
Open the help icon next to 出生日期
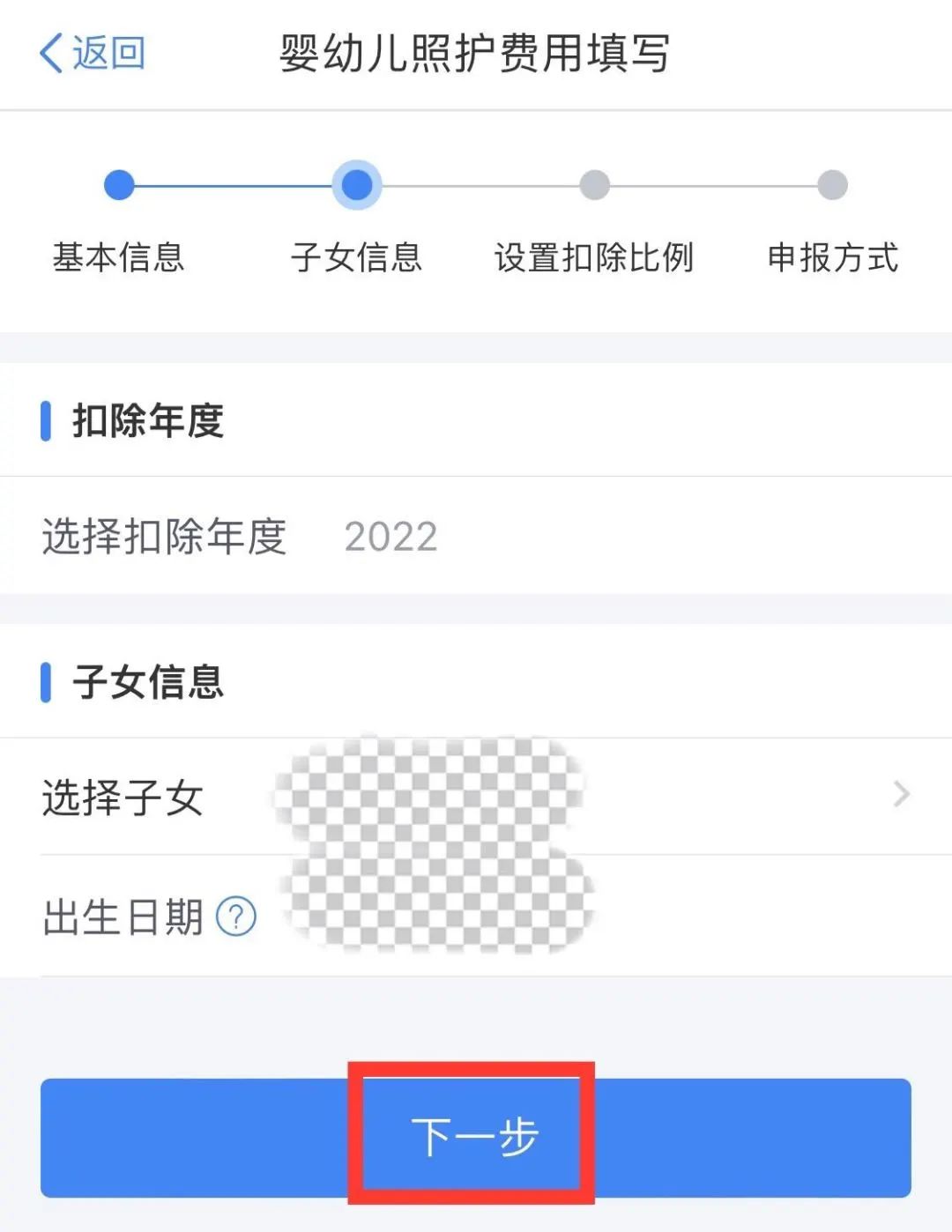tap(236, 917)
